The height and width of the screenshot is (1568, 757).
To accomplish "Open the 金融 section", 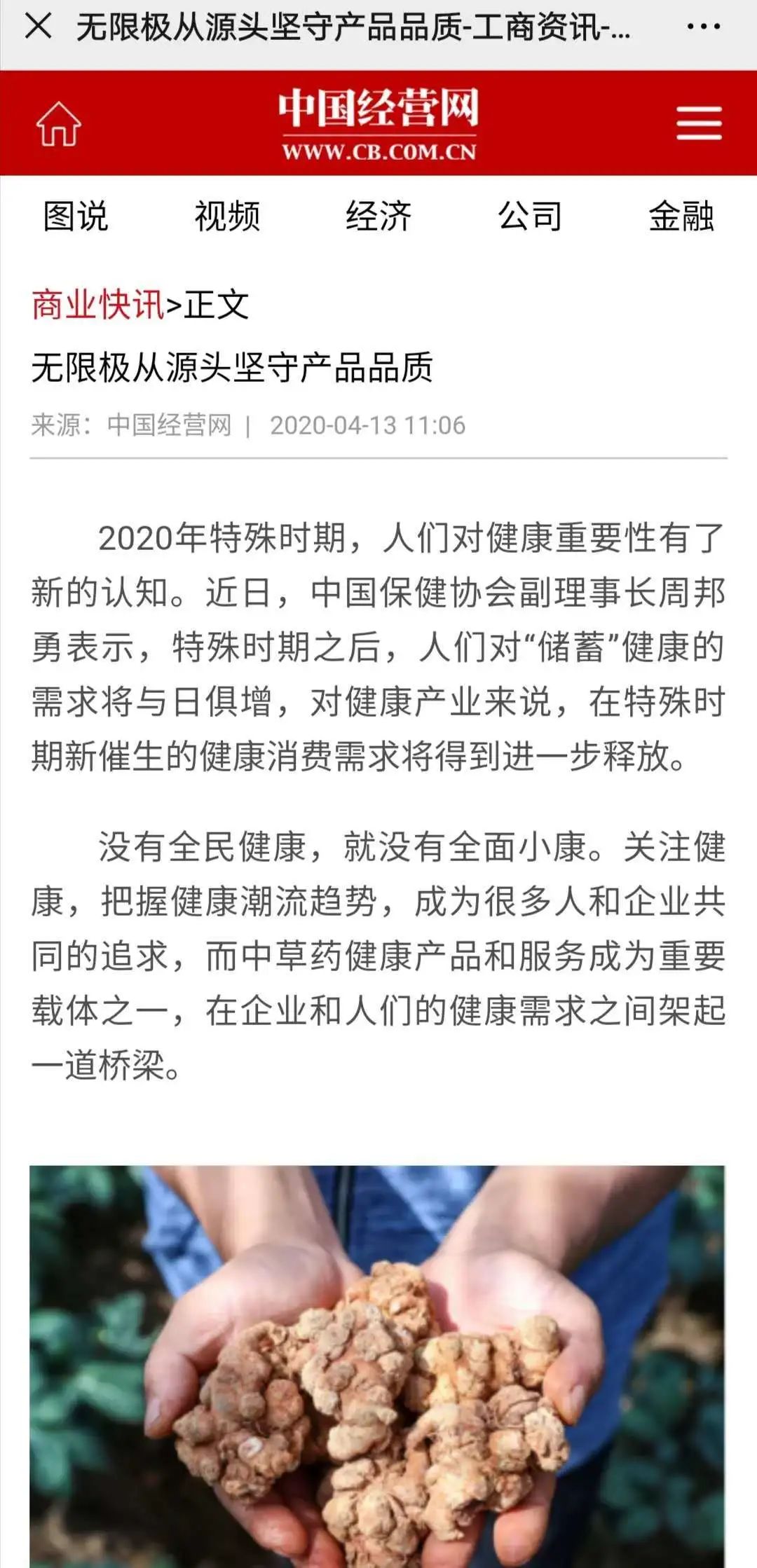I will click(681, 216).
